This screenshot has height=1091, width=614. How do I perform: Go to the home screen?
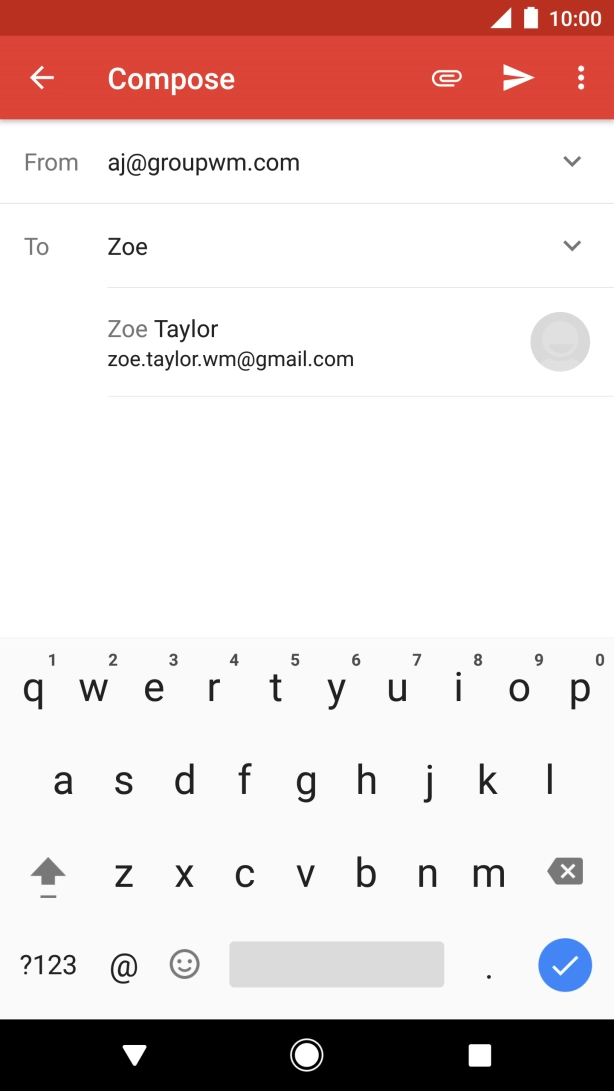307,1055
